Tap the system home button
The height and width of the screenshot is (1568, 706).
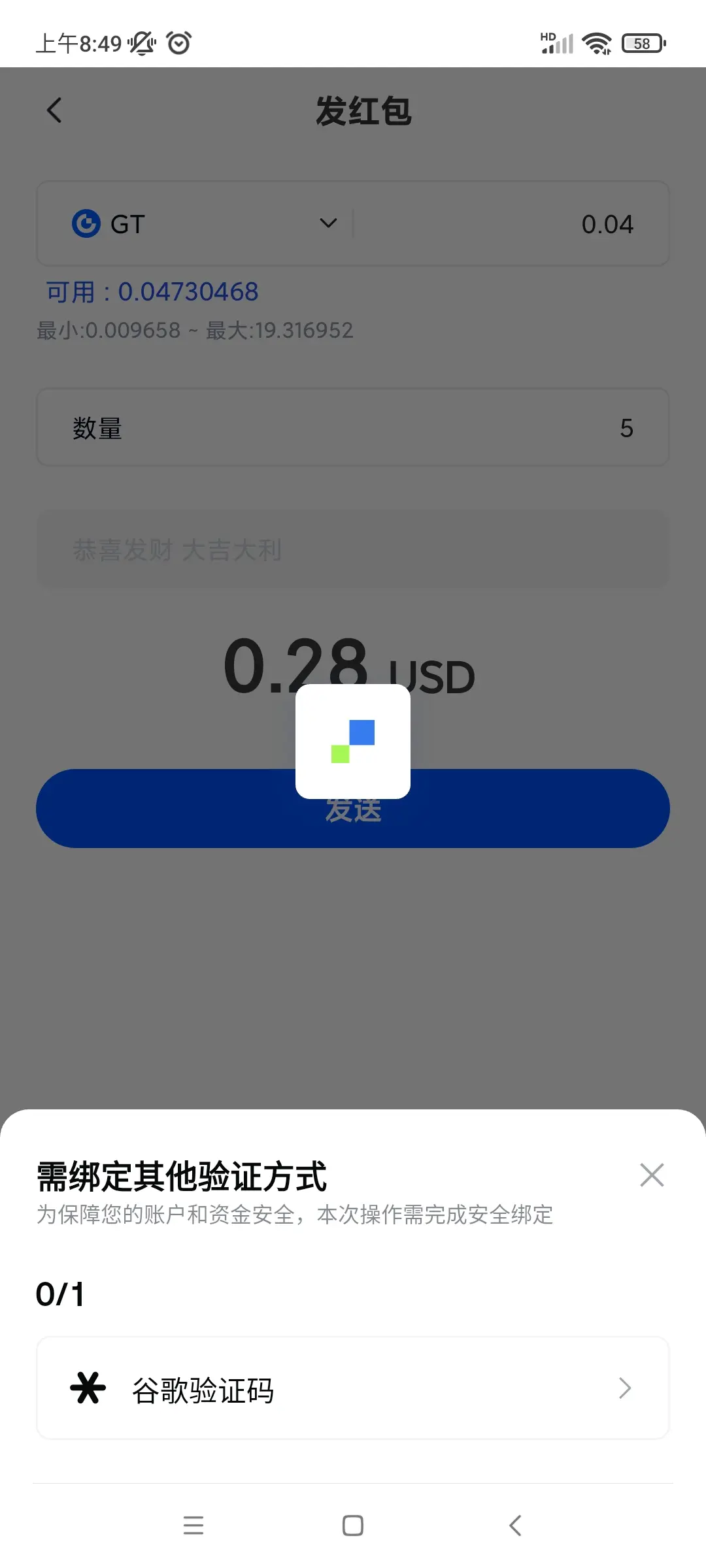coord(353,1526)
